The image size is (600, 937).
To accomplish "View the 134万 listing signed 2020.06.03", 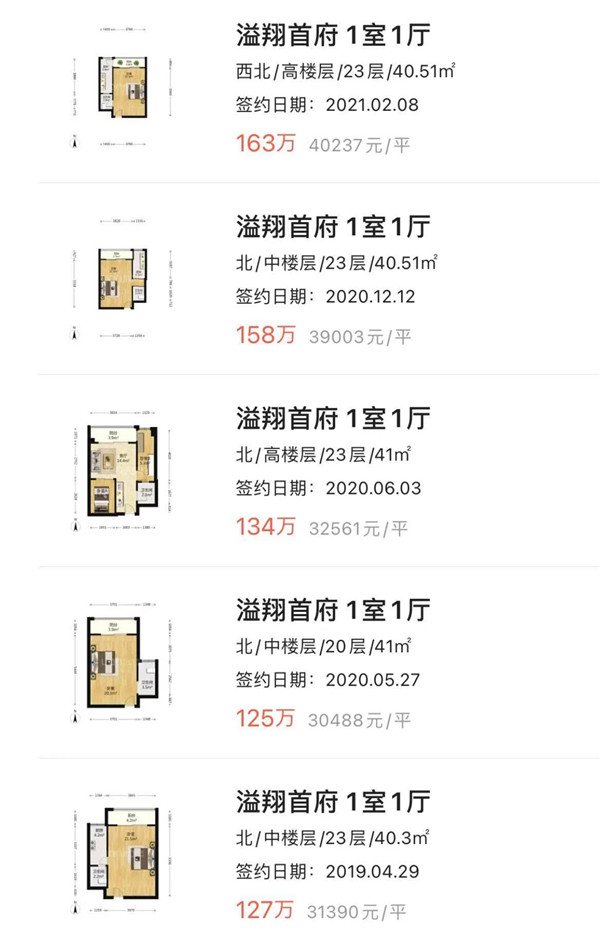I will [x=333, y=417].
